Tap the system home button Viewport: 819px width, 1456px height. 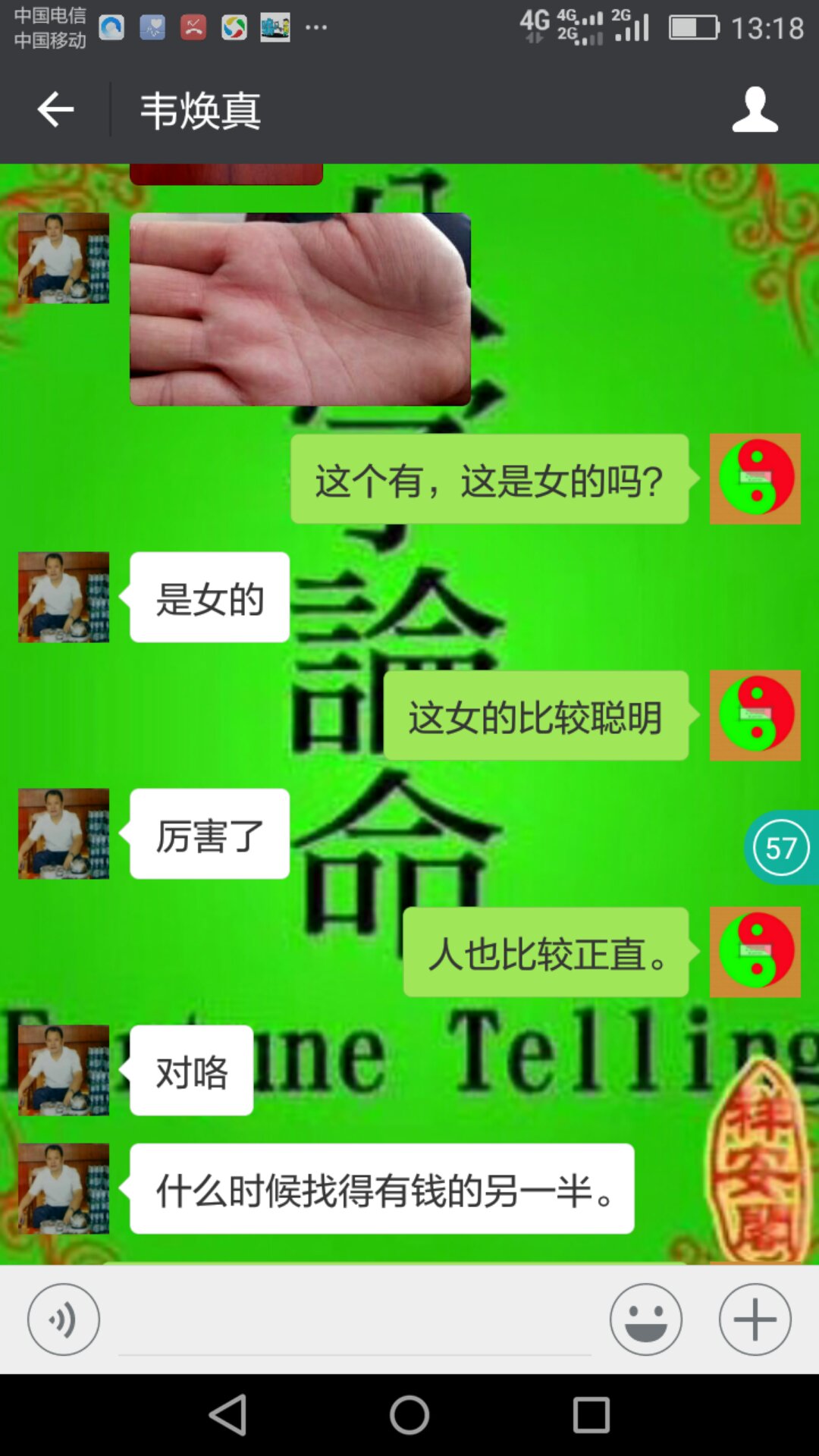pos(409,1415)
